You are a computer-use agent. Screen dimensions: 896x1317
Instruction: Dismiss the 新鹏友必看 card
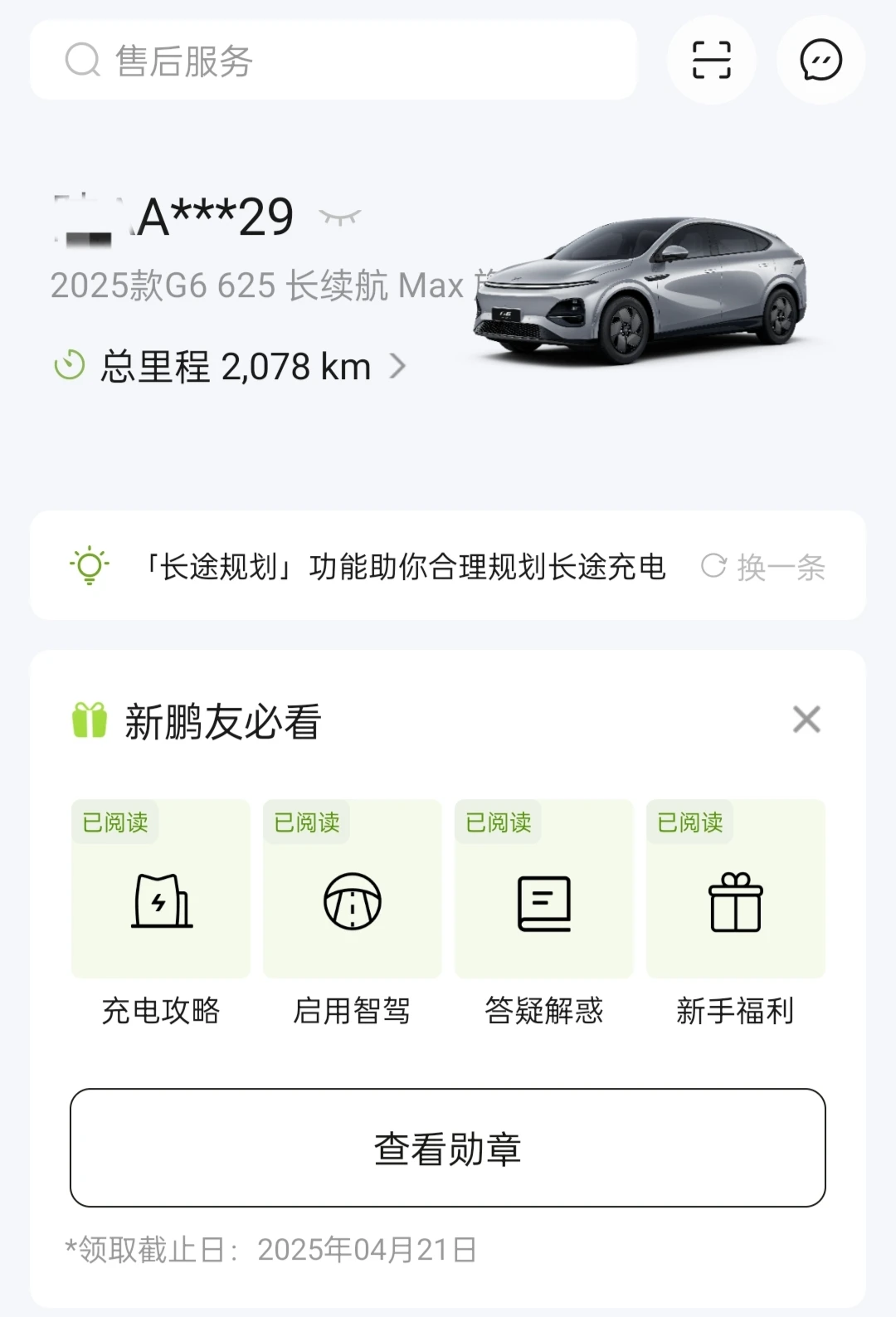[806, 719]
